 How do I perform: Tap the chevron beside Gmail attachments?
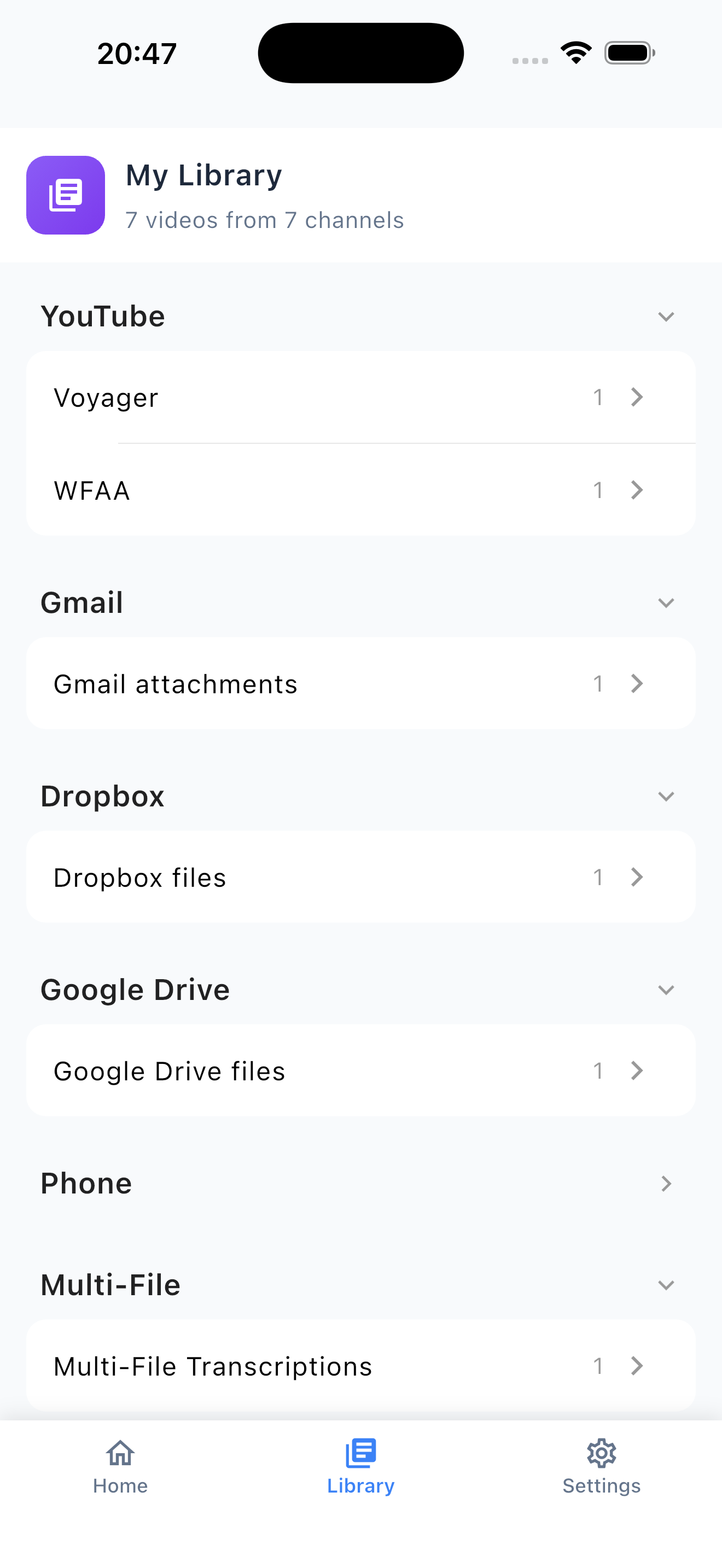[x=637, y=683]
